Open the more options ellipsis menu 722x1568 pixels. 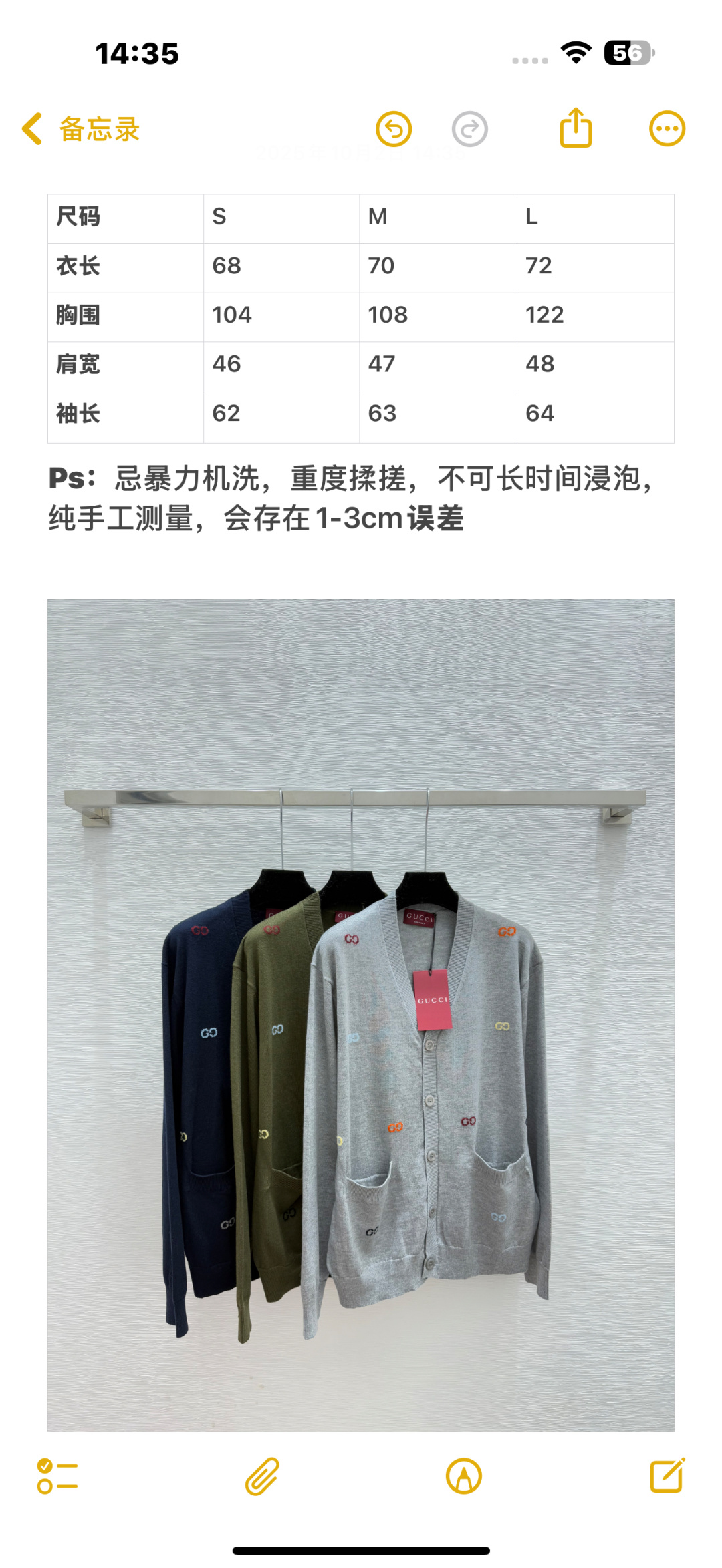coord(667,128)
